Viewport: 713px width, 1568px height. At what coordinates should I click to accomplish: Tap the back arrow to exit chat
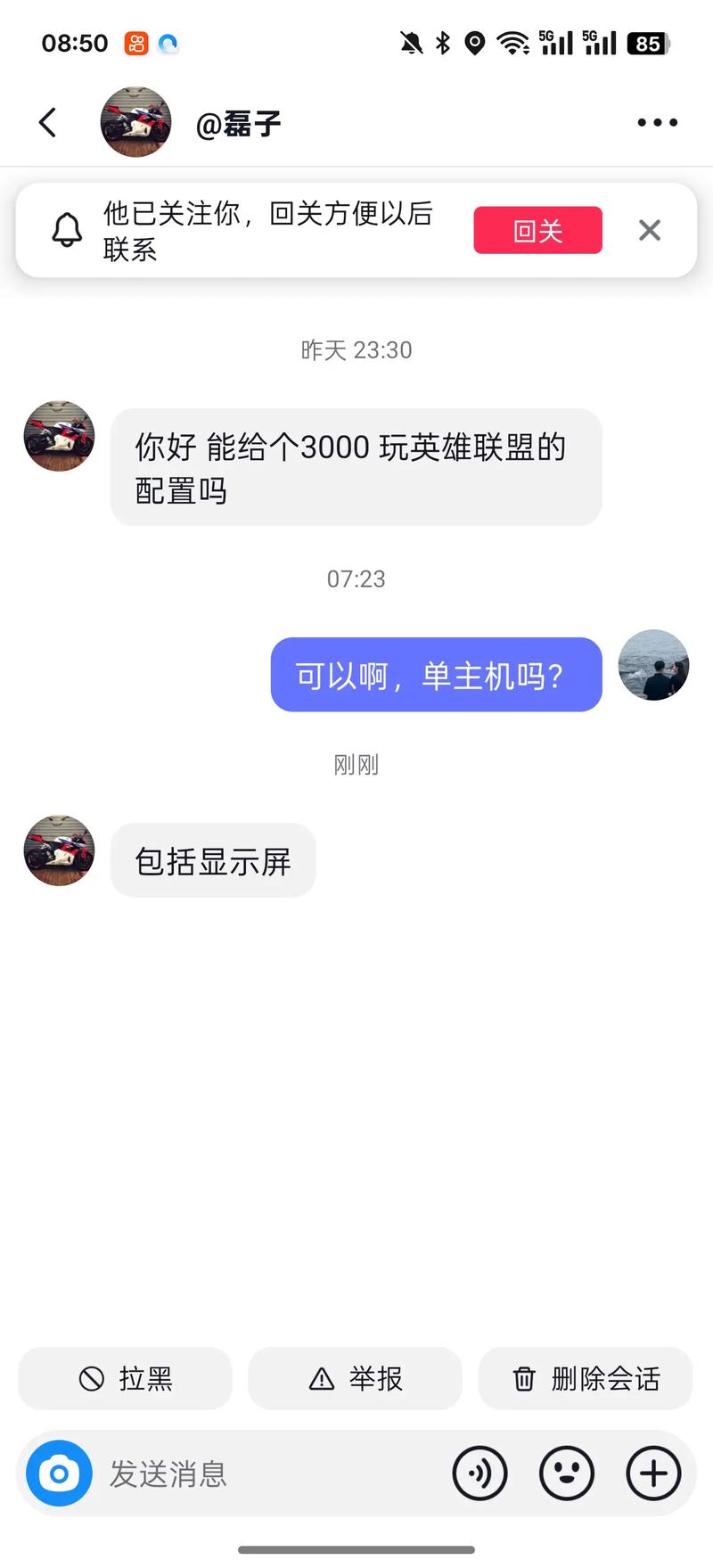[46, 122]
